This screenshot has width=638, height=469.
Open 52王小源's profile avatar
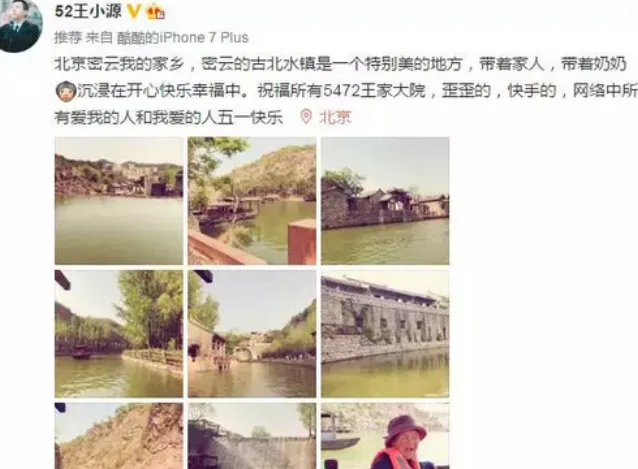pyautogui.click(x=20, y=24)
